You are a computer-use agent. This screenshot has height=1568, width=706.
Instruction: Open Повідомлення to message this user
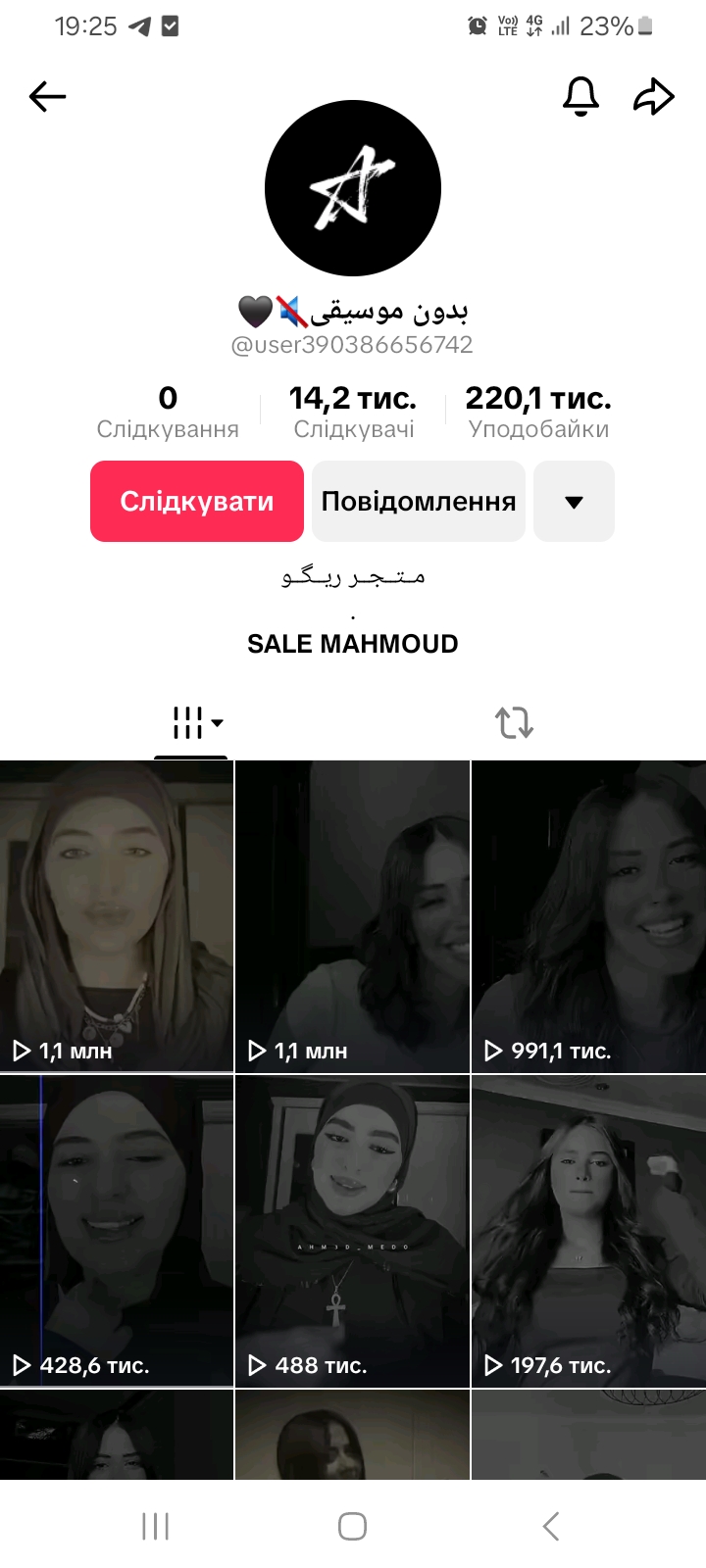coord(419,502)
